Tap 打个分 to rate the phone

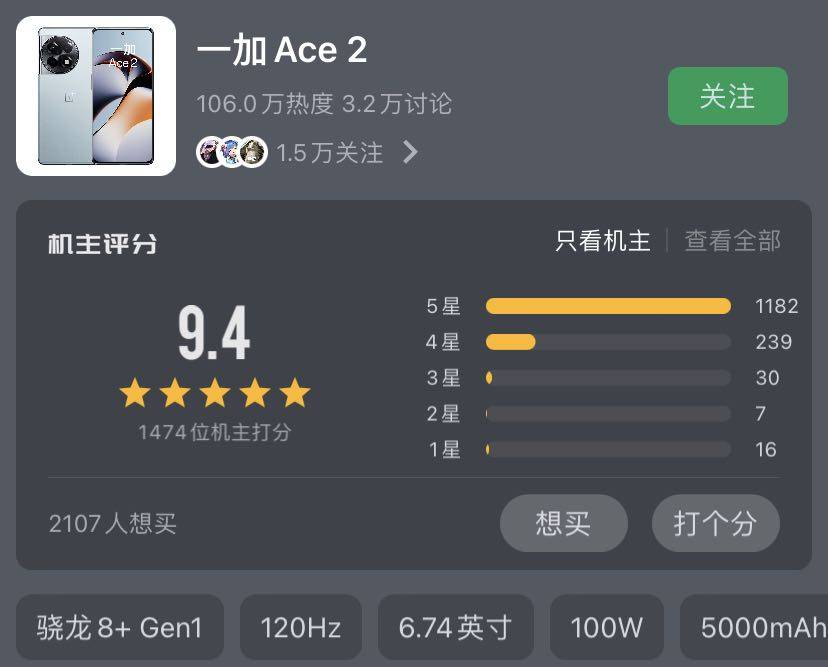pos(715,523)
